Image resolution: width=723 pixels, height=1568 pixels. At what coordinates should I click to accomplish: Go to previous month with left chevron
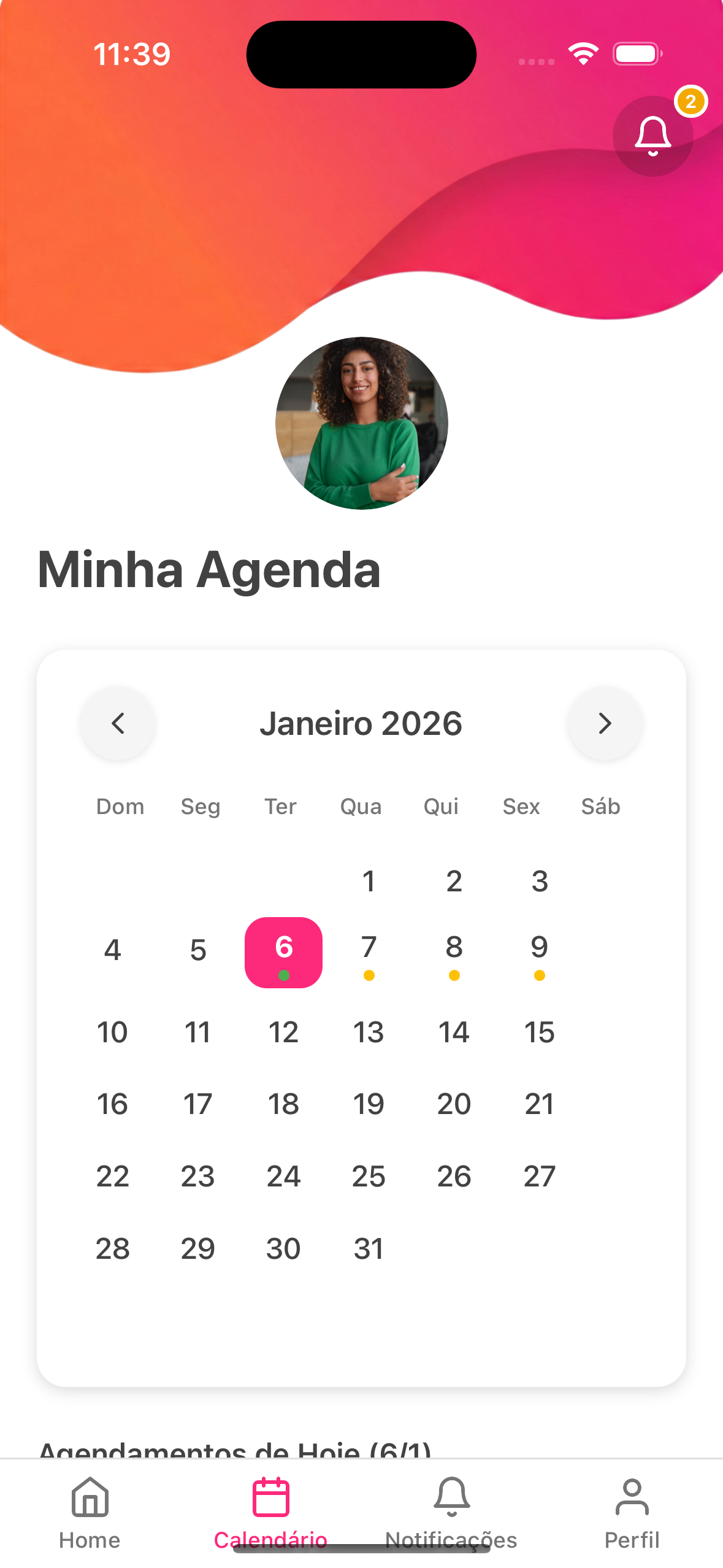pyautogui.click(x=118, y=723)
